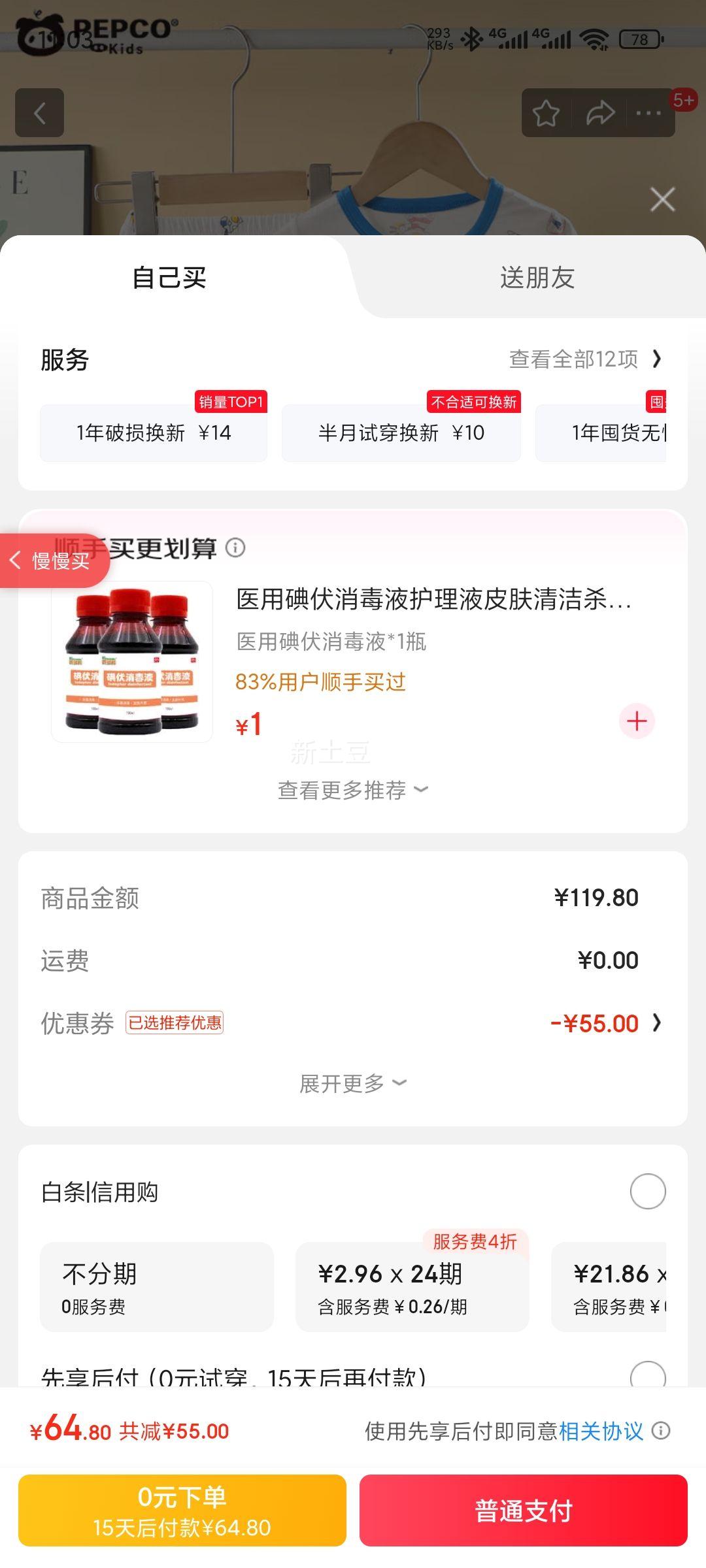Go back using the top-left arrow
This screenshot has width=706, height=1568.
coord(40,113)
